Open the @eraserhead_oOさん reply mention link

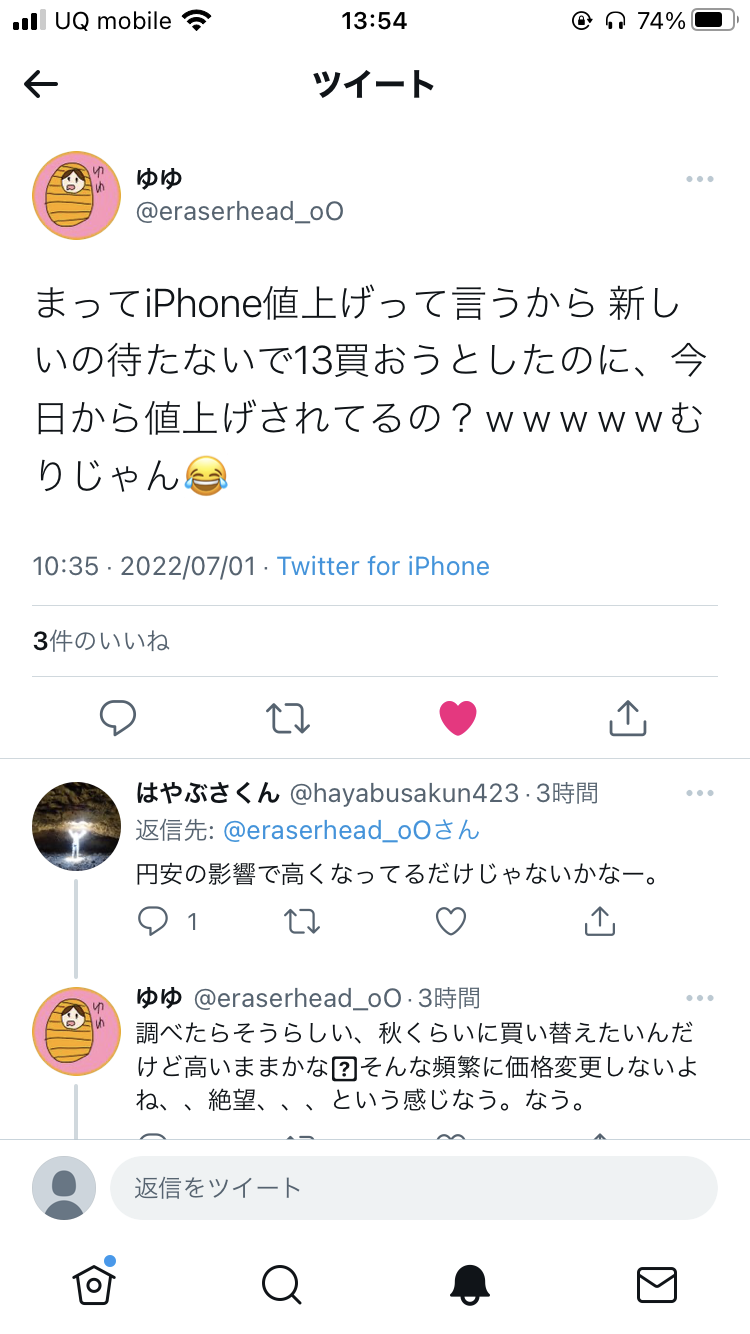[x=351, y=831]
